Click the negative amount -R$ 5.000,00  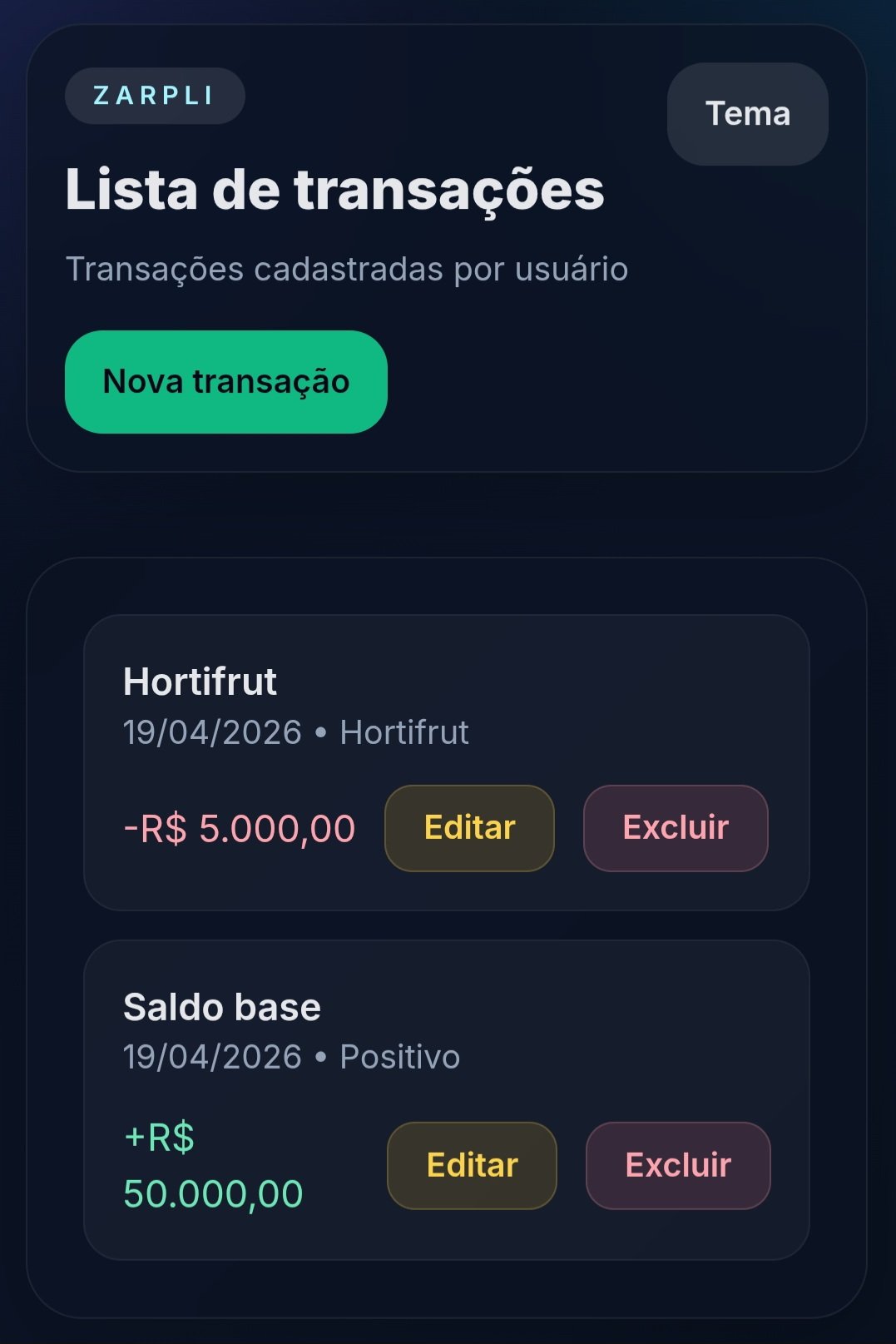point(238,829)
